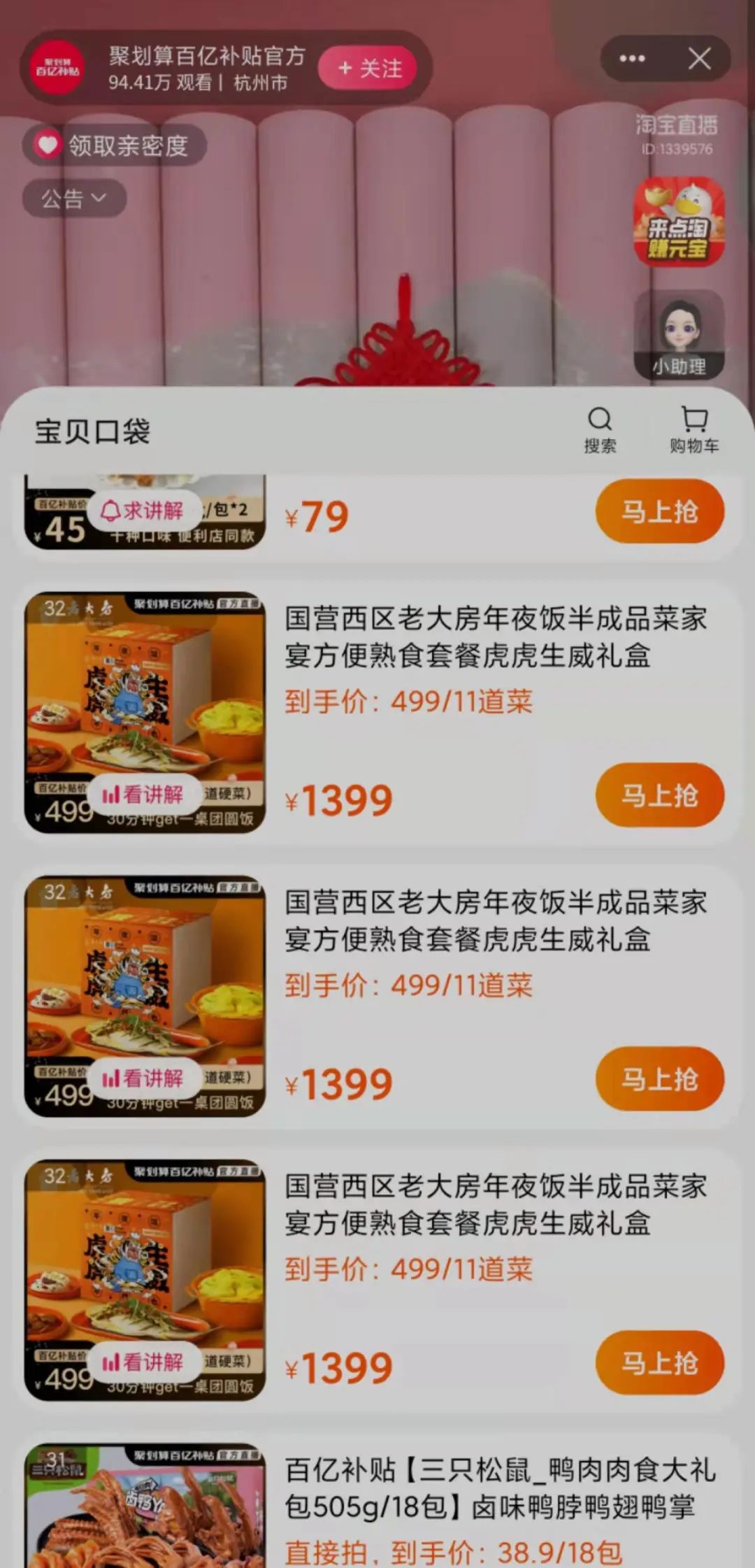Claim 领取亲密度 intimacy points
755x1568 pixels.
pyautogui.click(x=115, y=145)
